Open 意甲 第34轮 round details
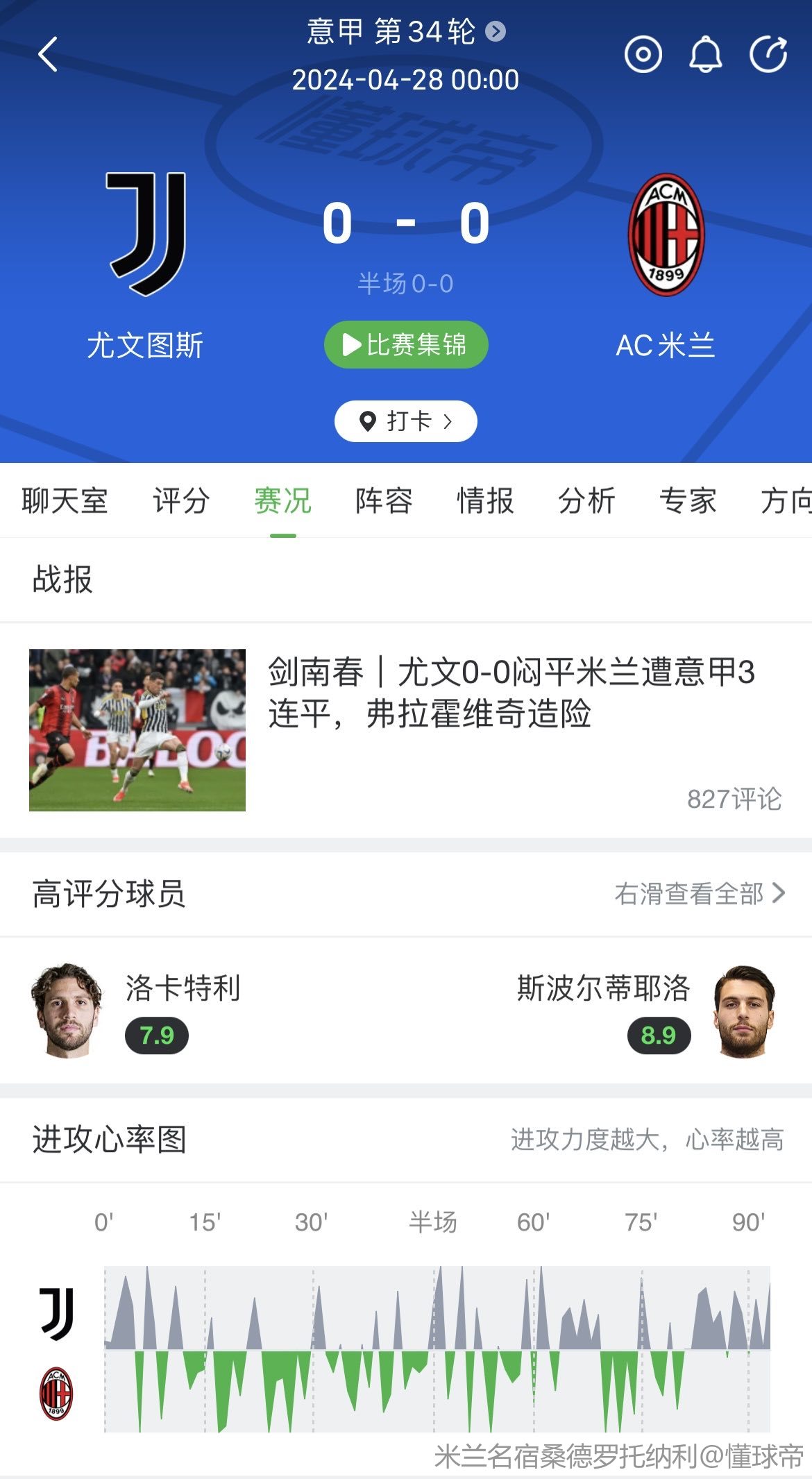This screenshot has height=1479, width=812. click(406, 32)
